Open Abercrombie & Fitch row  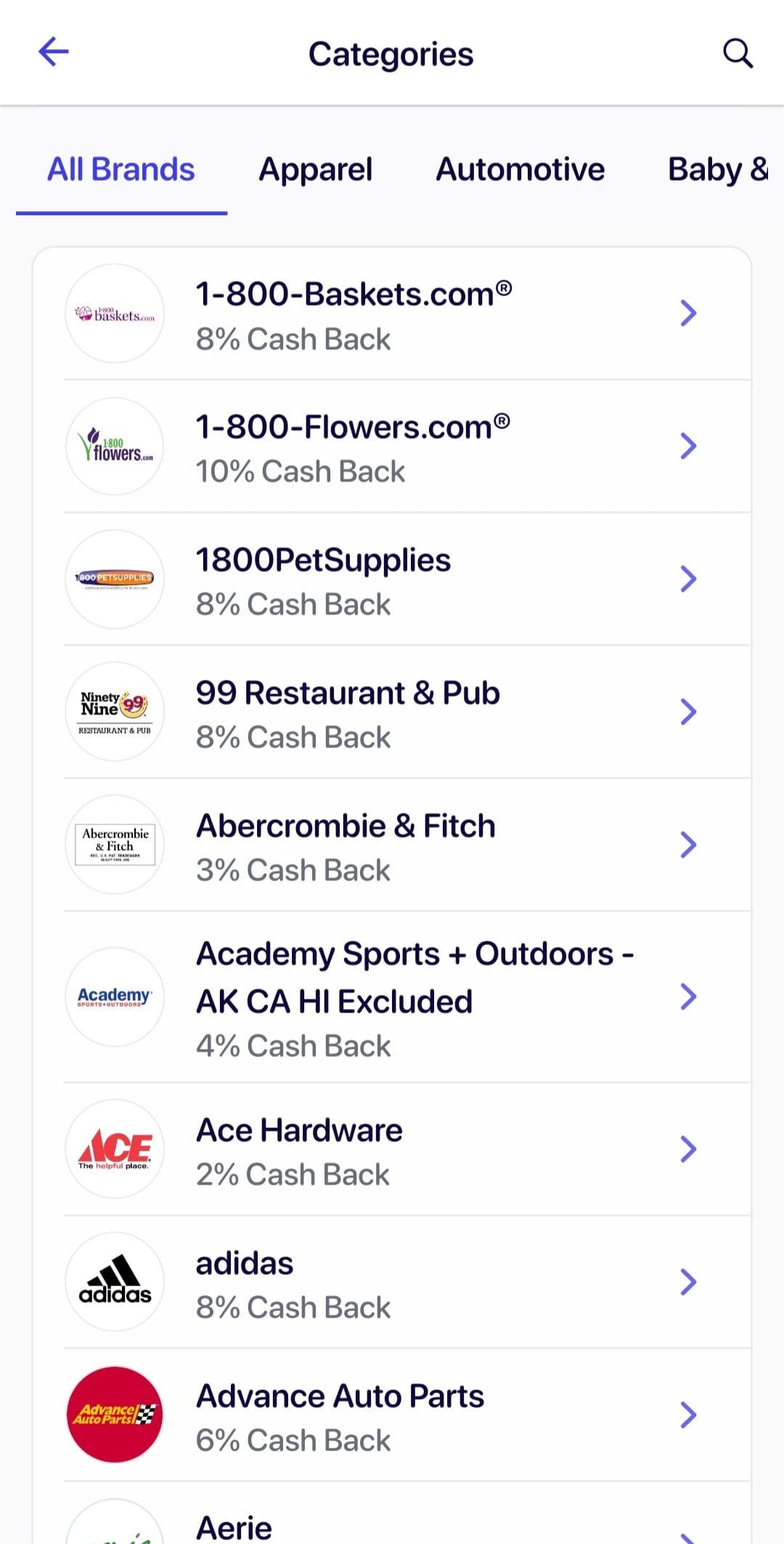pos(392,845)
